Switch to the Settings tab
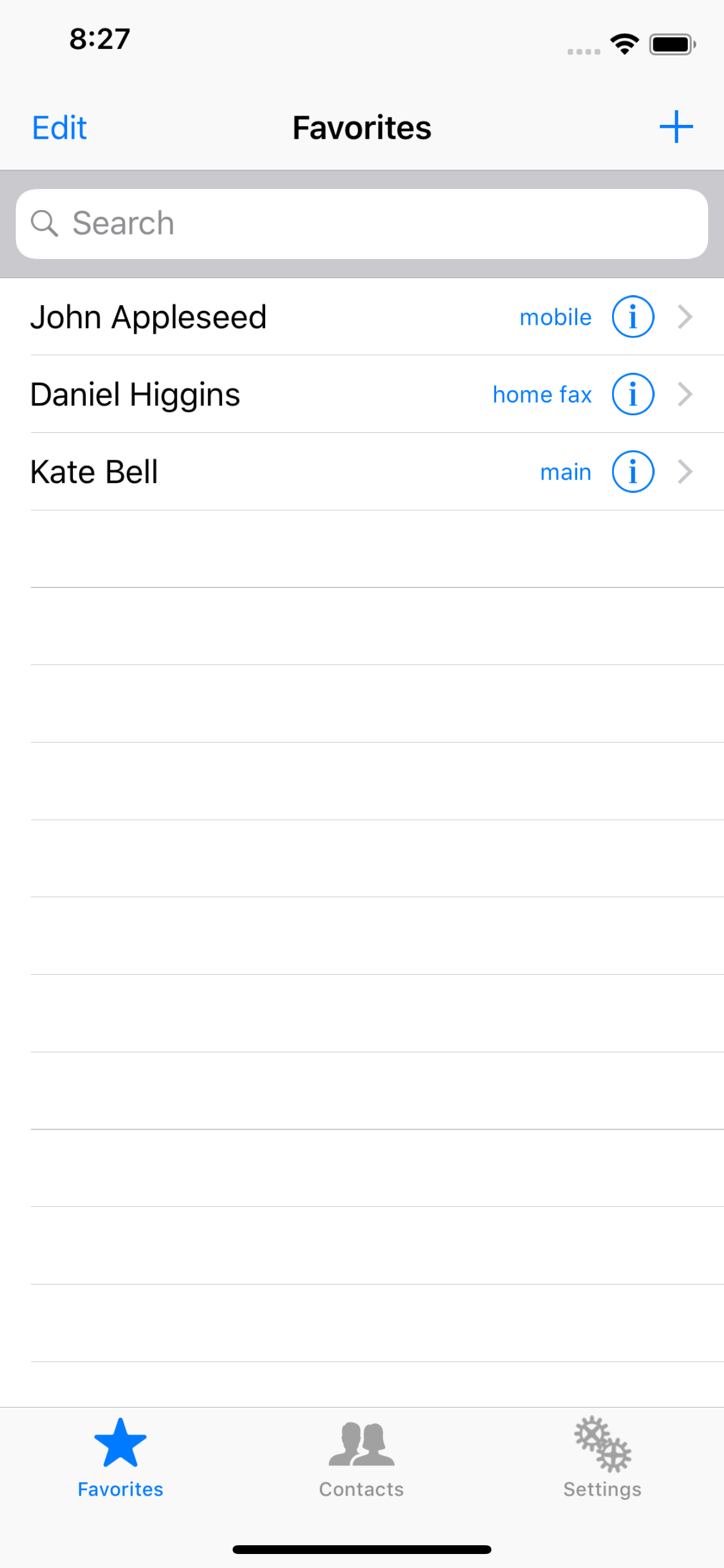This screenshot has width=724, height=1568. [x=602, y=1457]
